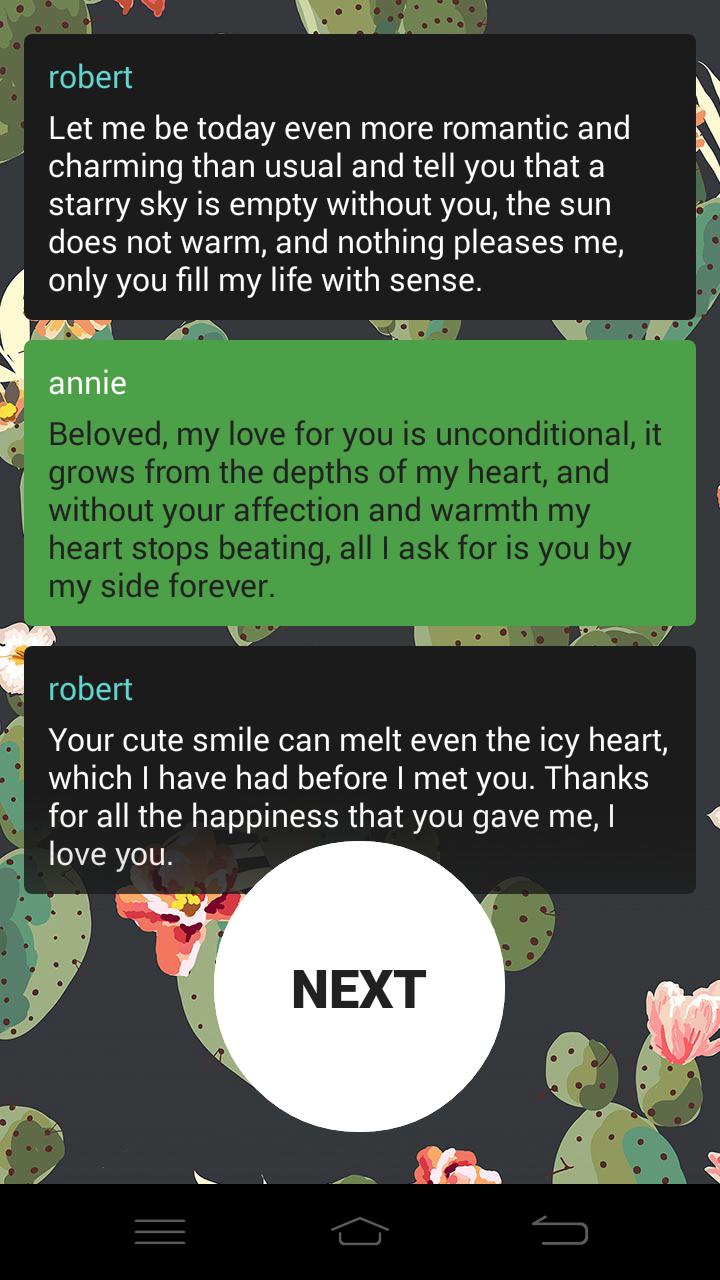Tap the round NEXT button
The width and height of the screenshot is (720, 1280).
click(x=359, y=988)
